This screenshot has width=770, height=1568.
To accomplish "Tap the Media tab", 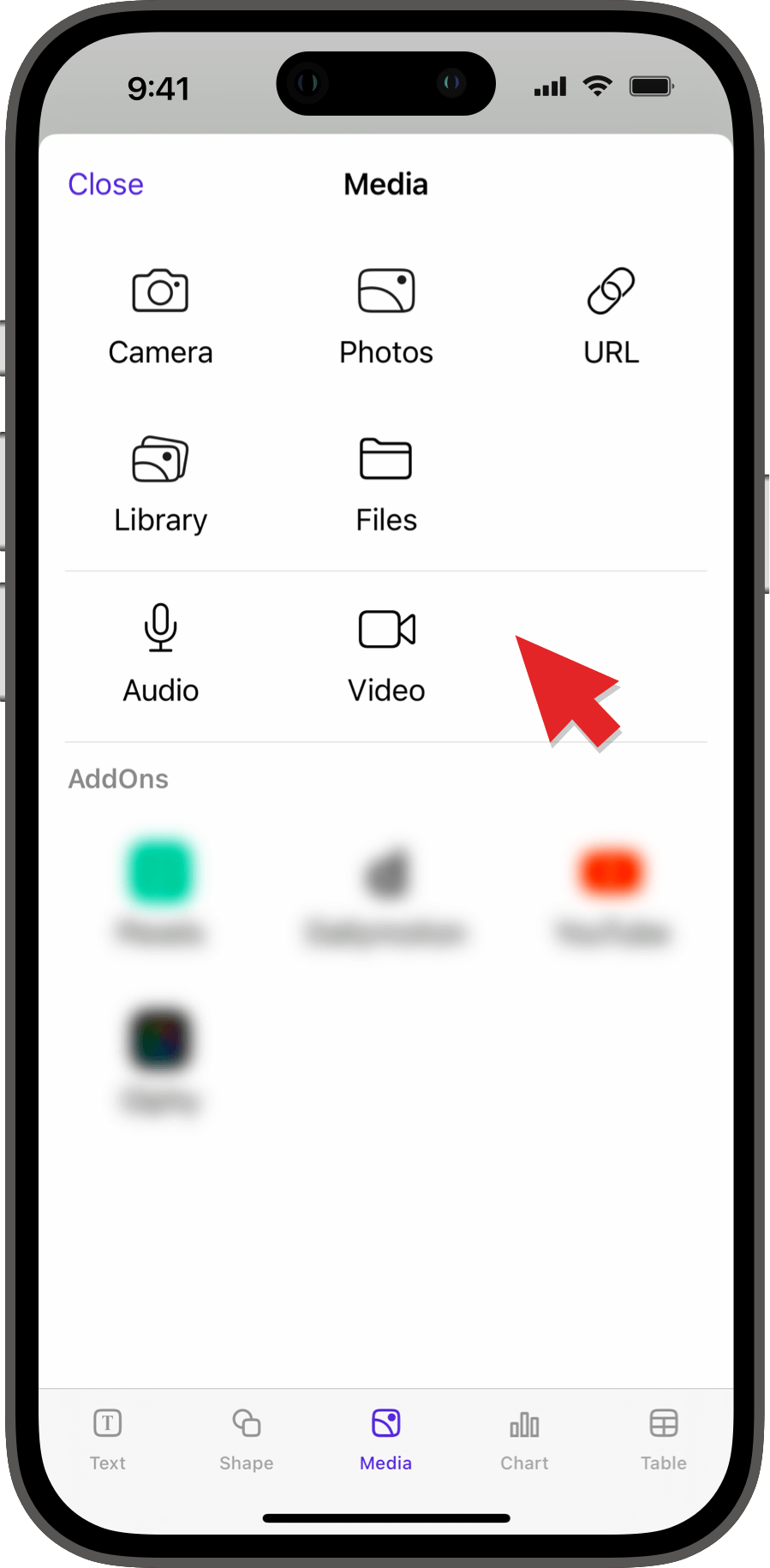I will pyautogui.click(x=385, y=1439).
